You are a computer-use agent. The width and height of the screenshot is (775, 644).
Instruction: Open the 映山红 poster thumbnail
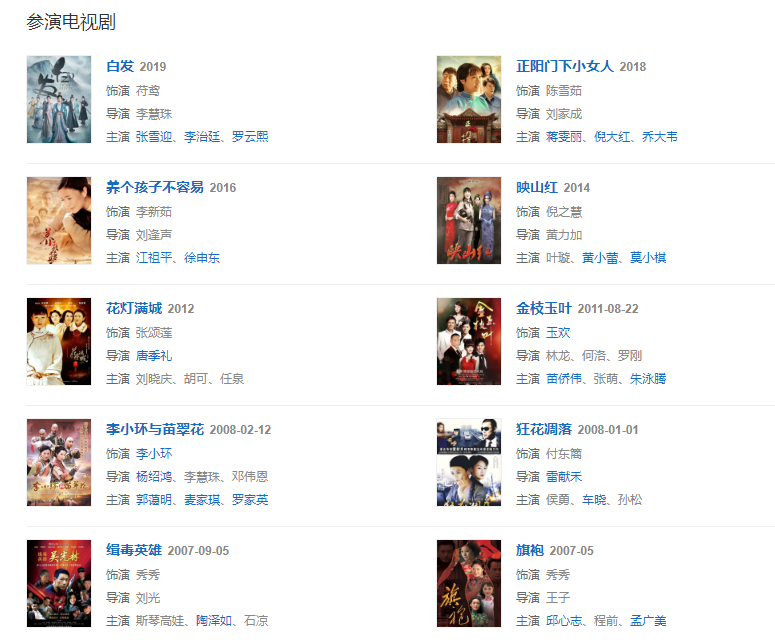[469, 221]
